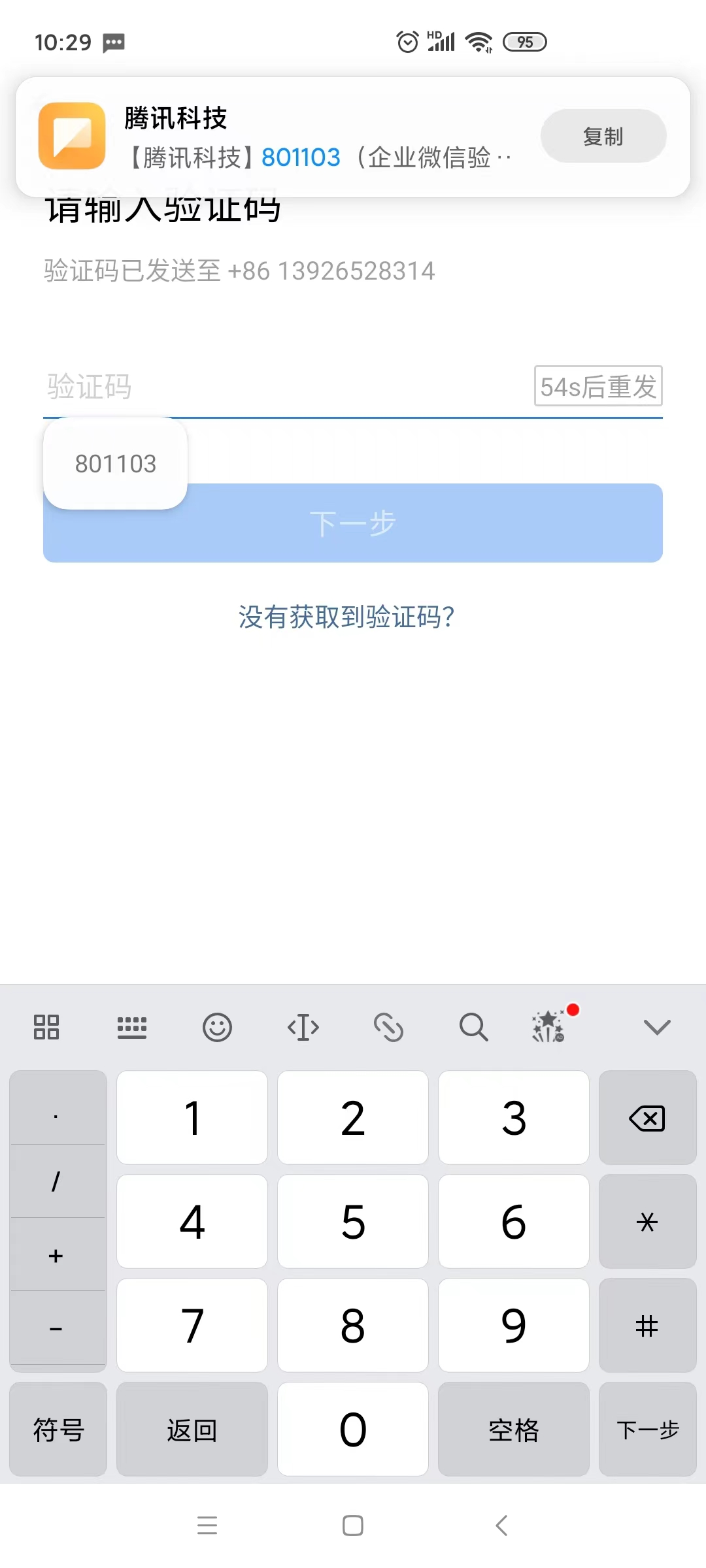Type digit 1 on the keypad
706x1568 pixels.
coord(192,1118)
